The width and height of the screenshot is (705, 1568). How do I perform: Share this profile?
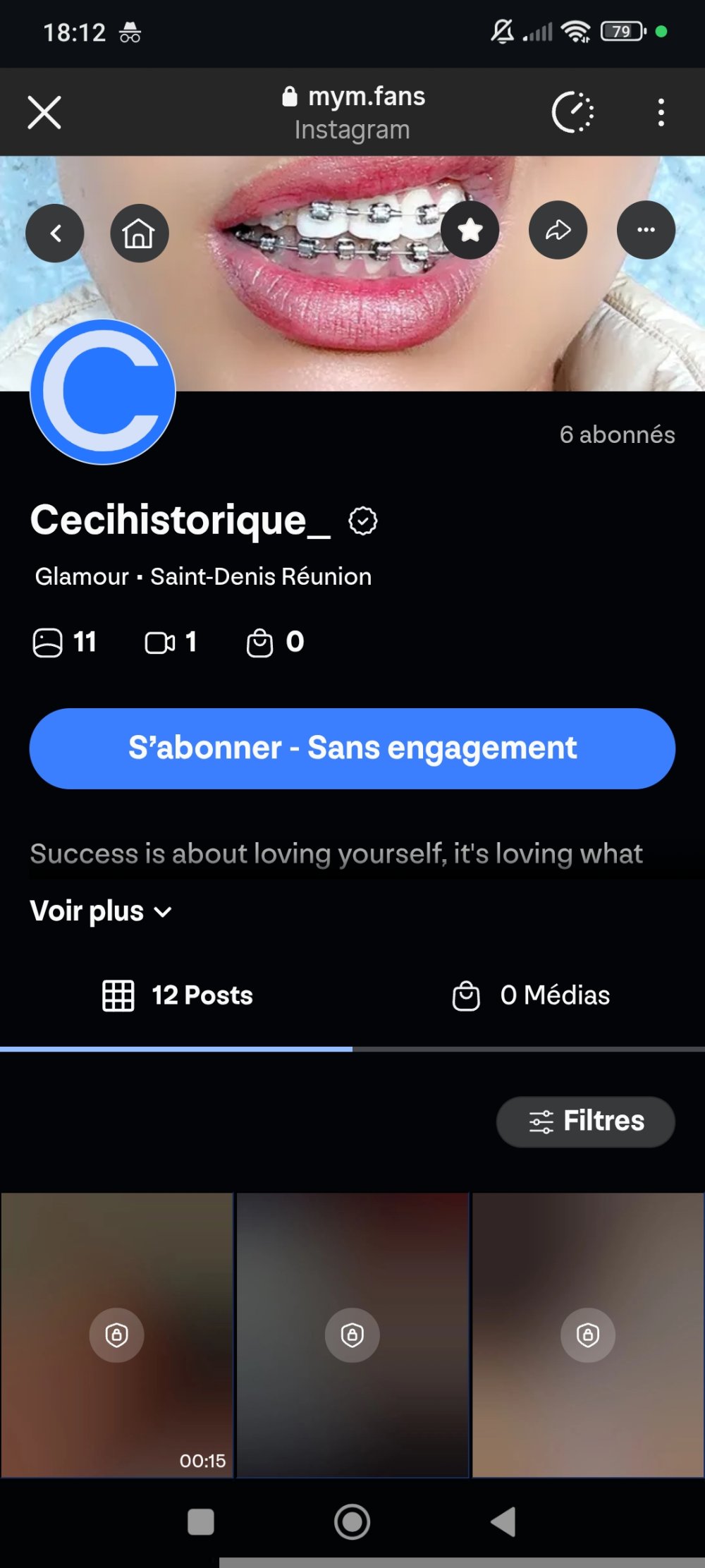[558, 231]
